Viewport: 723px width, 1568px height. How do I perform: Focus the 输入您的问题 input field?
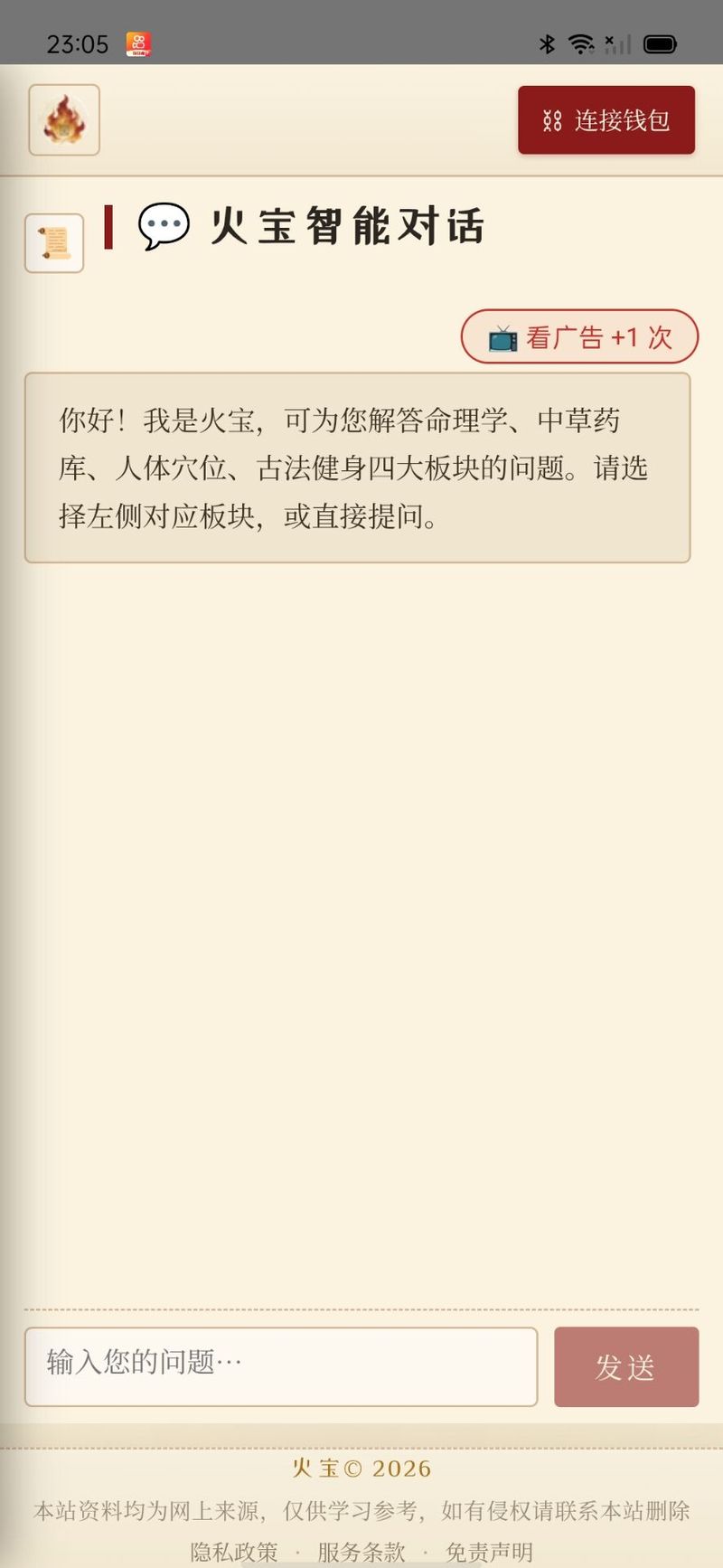tap(281, 1366)
